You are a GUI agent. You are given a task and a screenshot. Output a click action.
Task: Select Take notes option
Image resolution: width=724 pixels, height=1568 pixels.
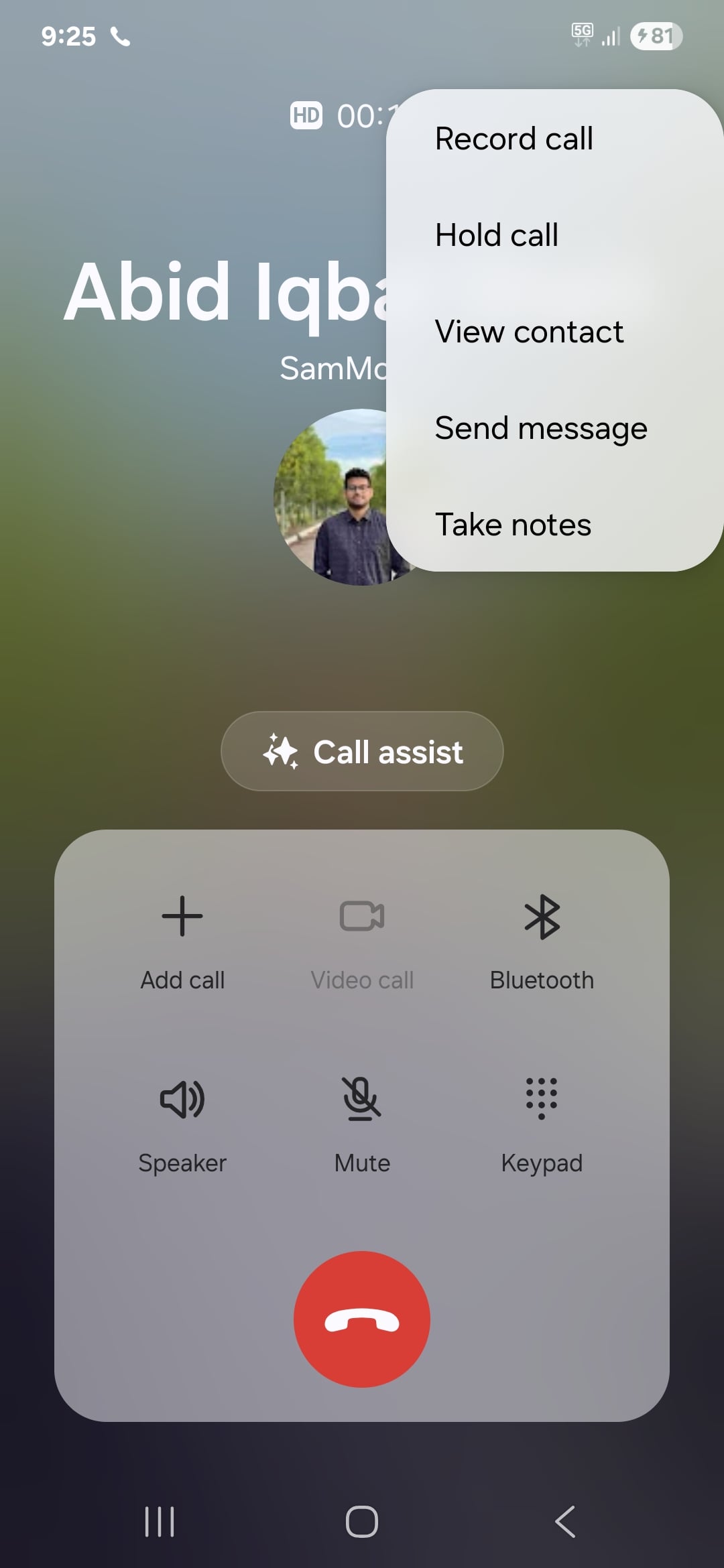(513, 525)
